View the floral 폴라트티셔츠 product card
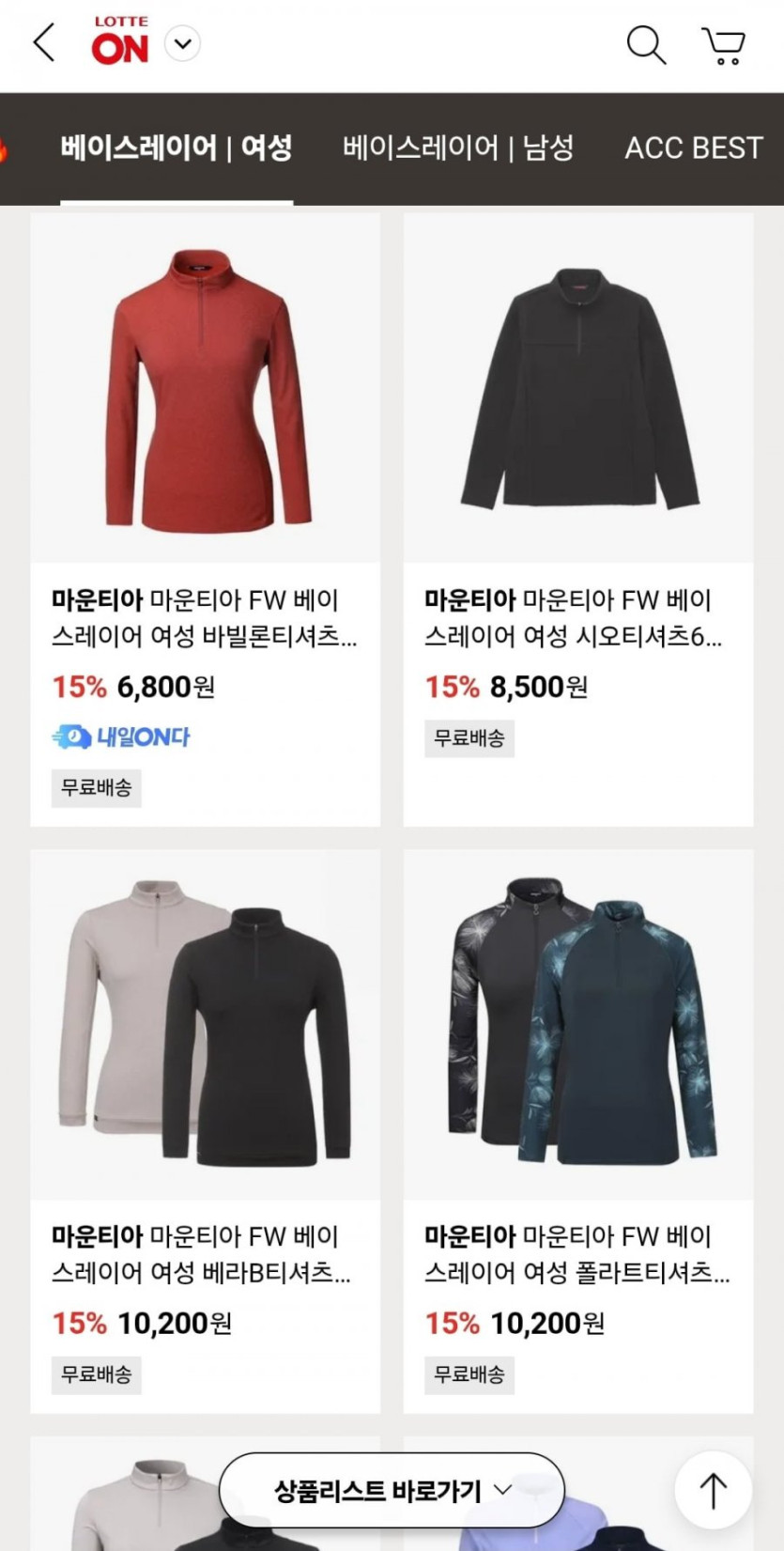This screenshot has height=1551, width=784. click(x=578, y=1024)
